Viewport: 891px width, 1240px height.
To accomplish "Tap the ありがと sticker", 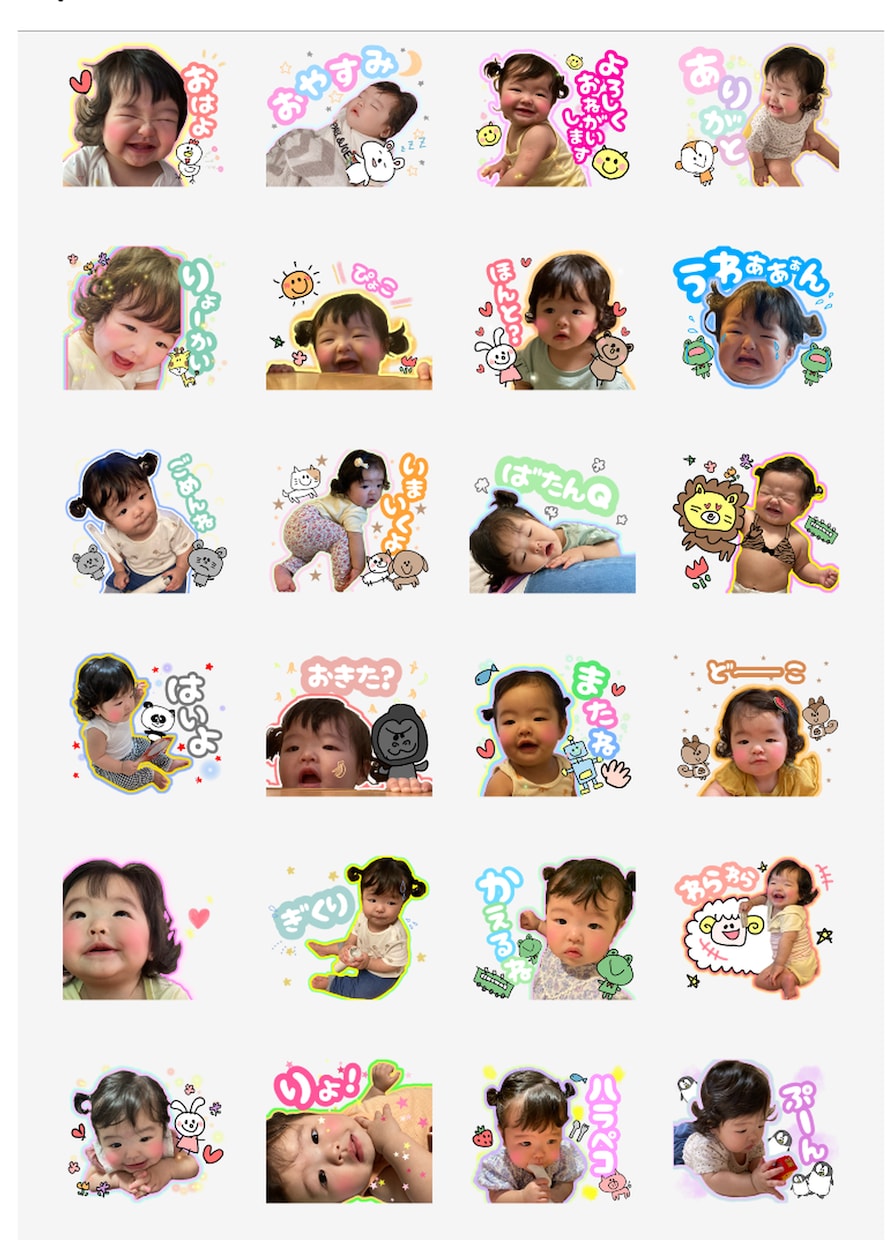I will pos(757,116).
